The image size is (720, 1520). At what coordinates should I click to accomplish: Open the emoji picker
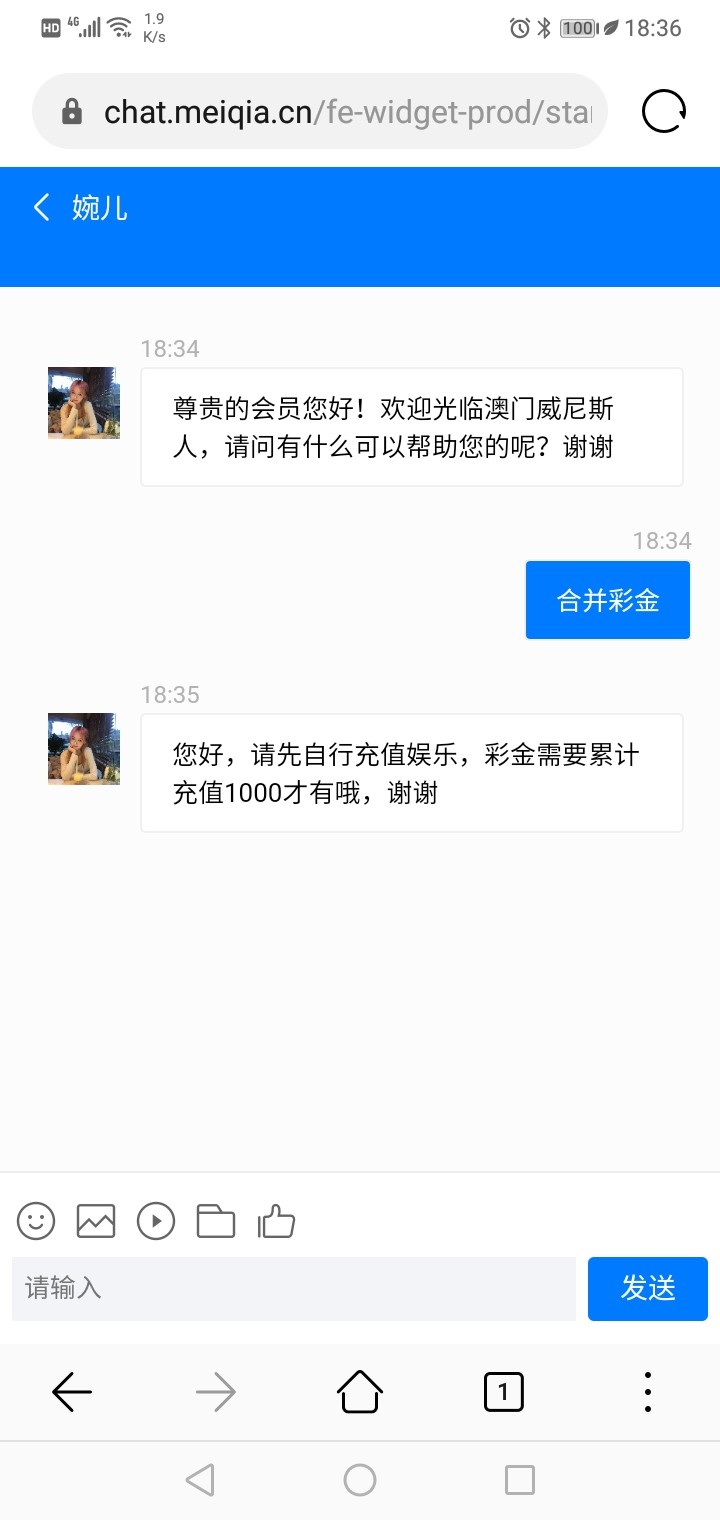(x=36, y=1221)
